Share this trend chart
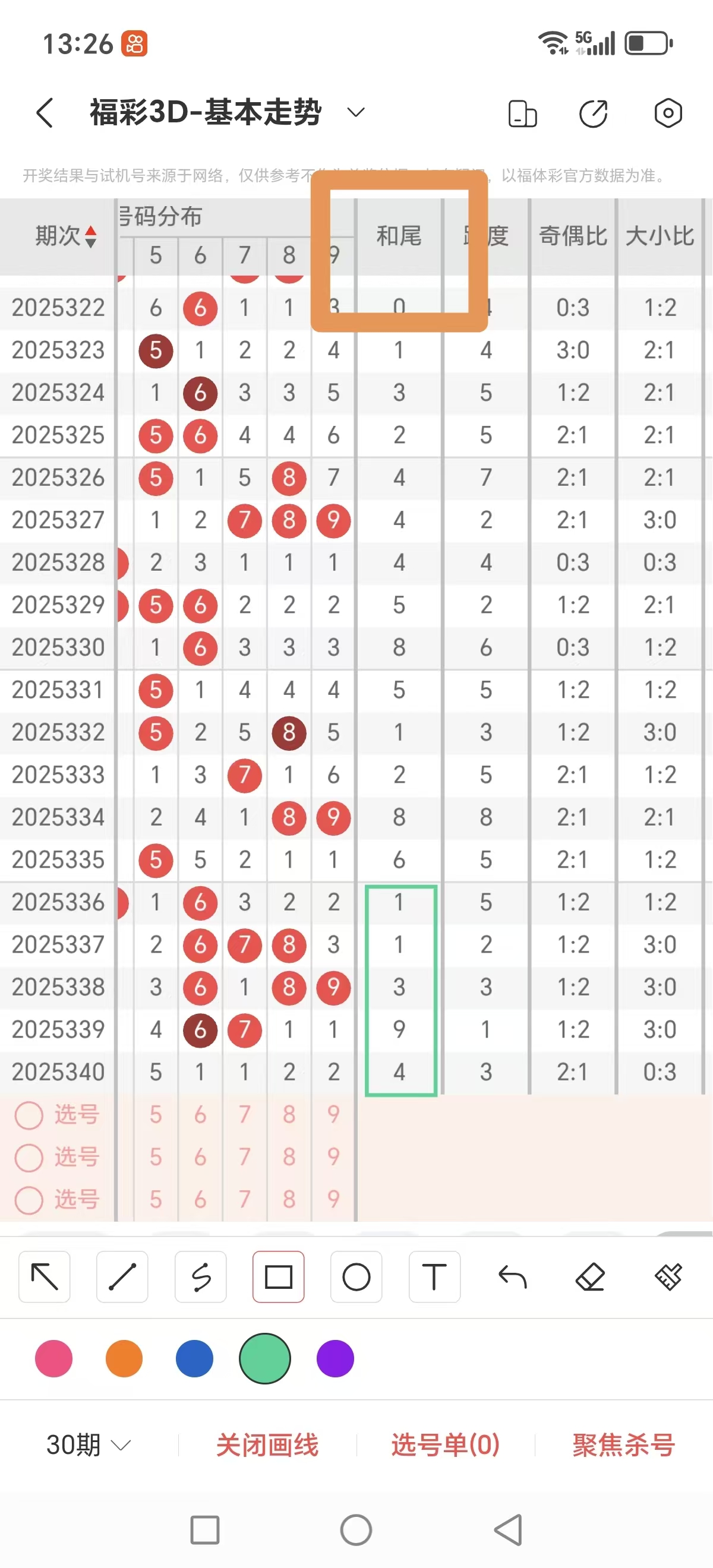Image resolution: width=713 pixels, height=1568 pixels. pyautogui.click(x=594, y=113)
